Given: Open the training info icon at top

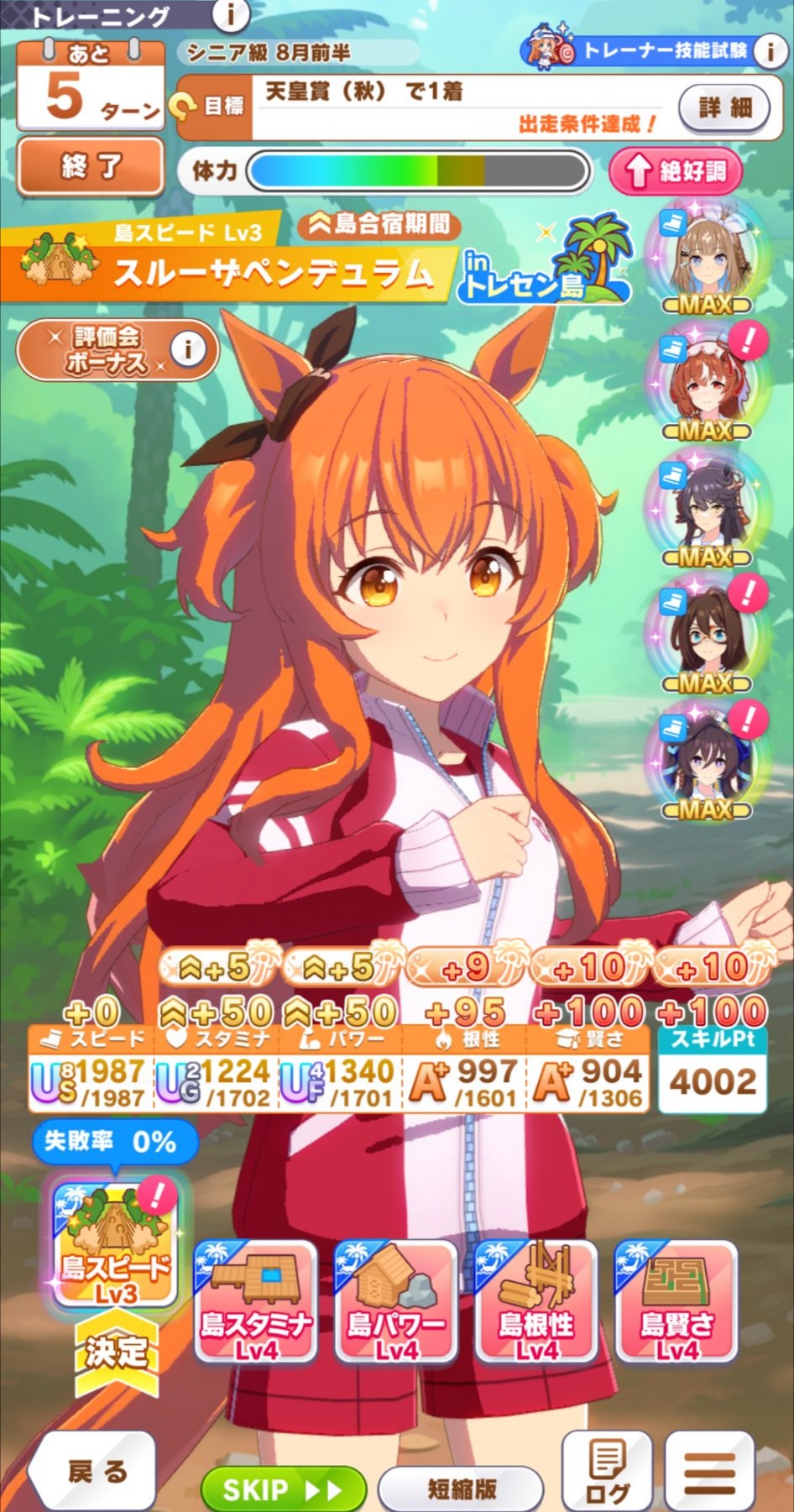Looking at the screenshot, I should (231, 14).
